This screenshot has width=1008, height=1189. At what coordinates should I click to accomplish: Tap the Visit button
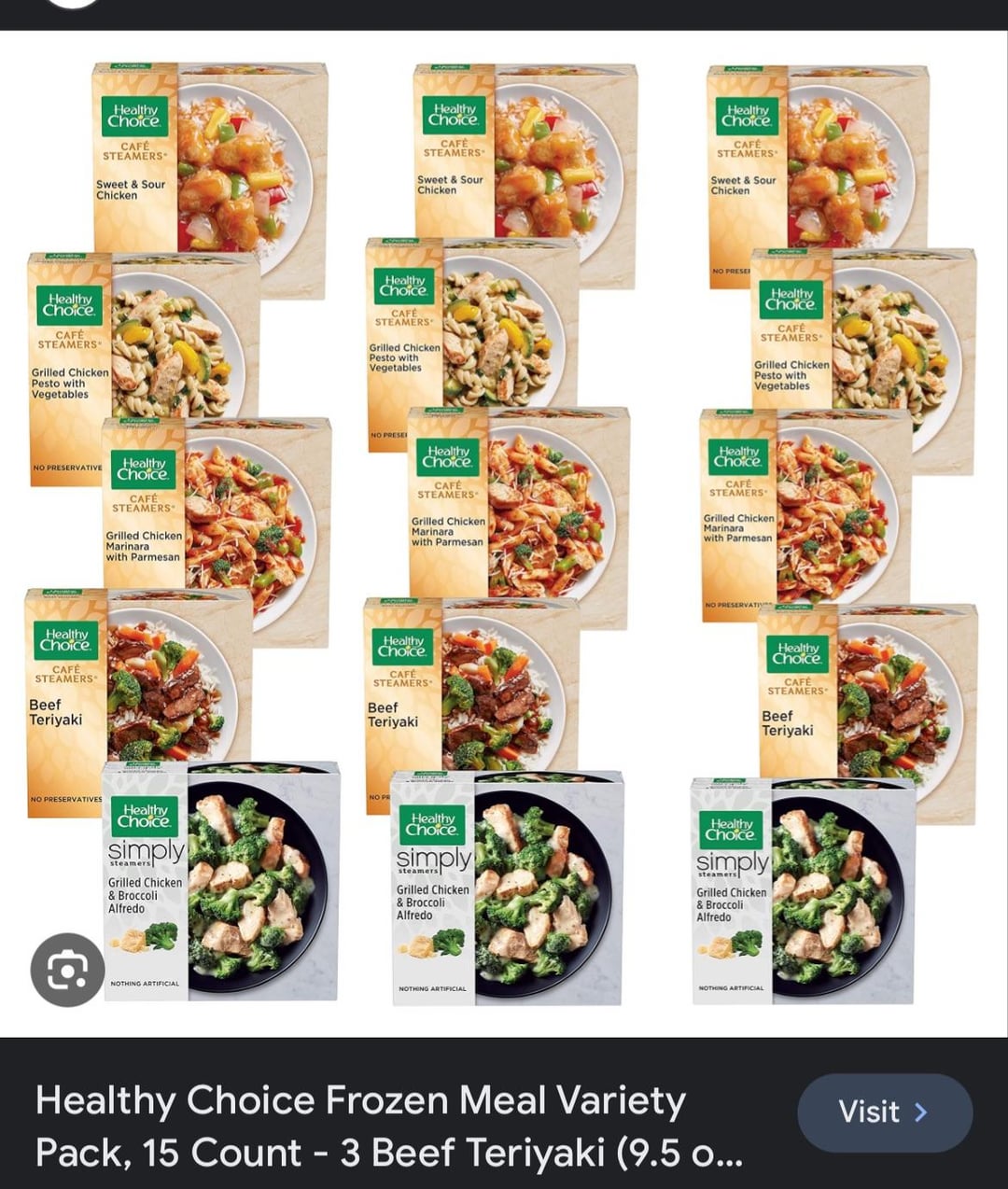coord(884,1112)
